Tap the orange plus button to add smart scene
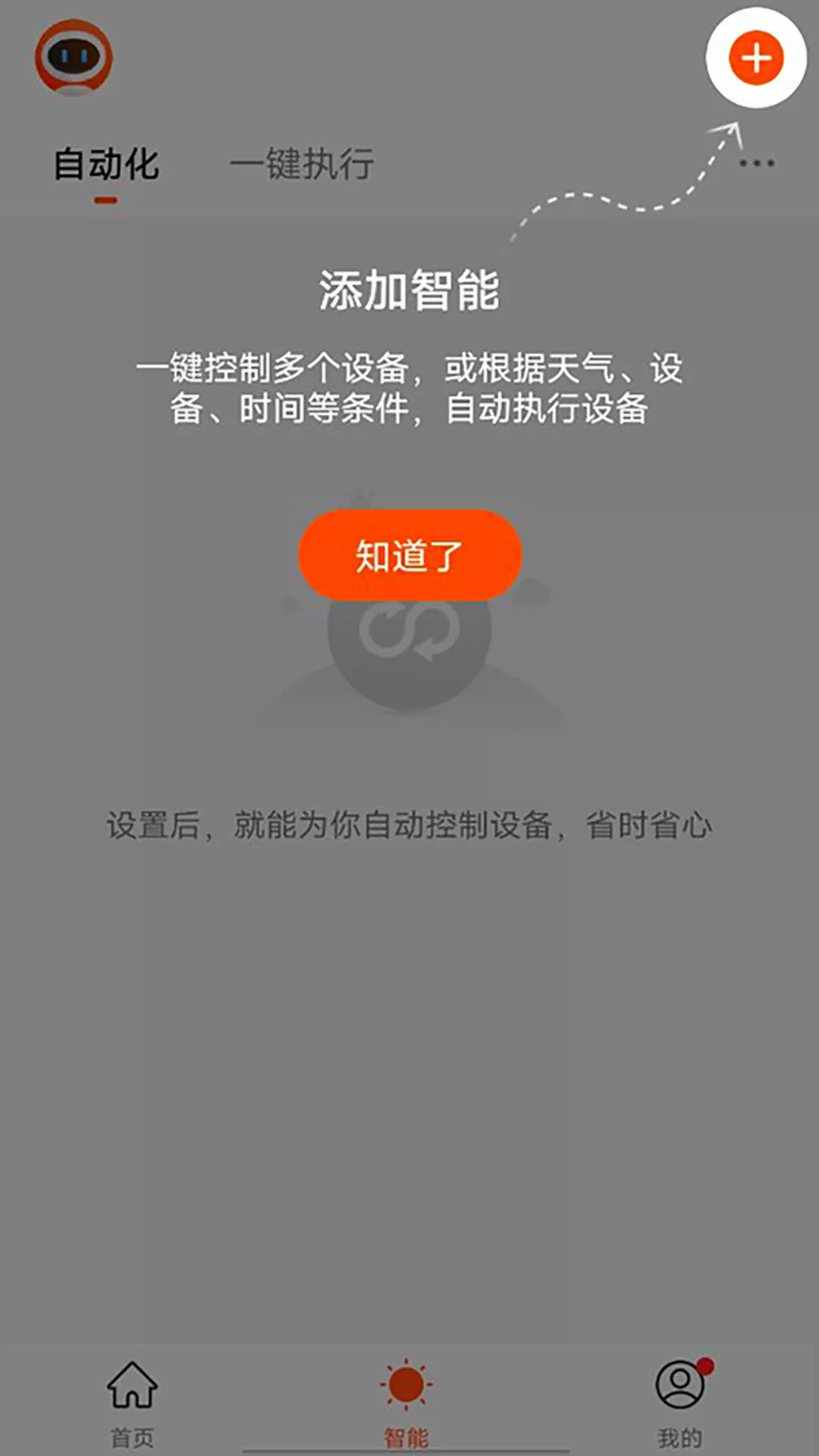The image size is (819, 1456). [755, 58]
